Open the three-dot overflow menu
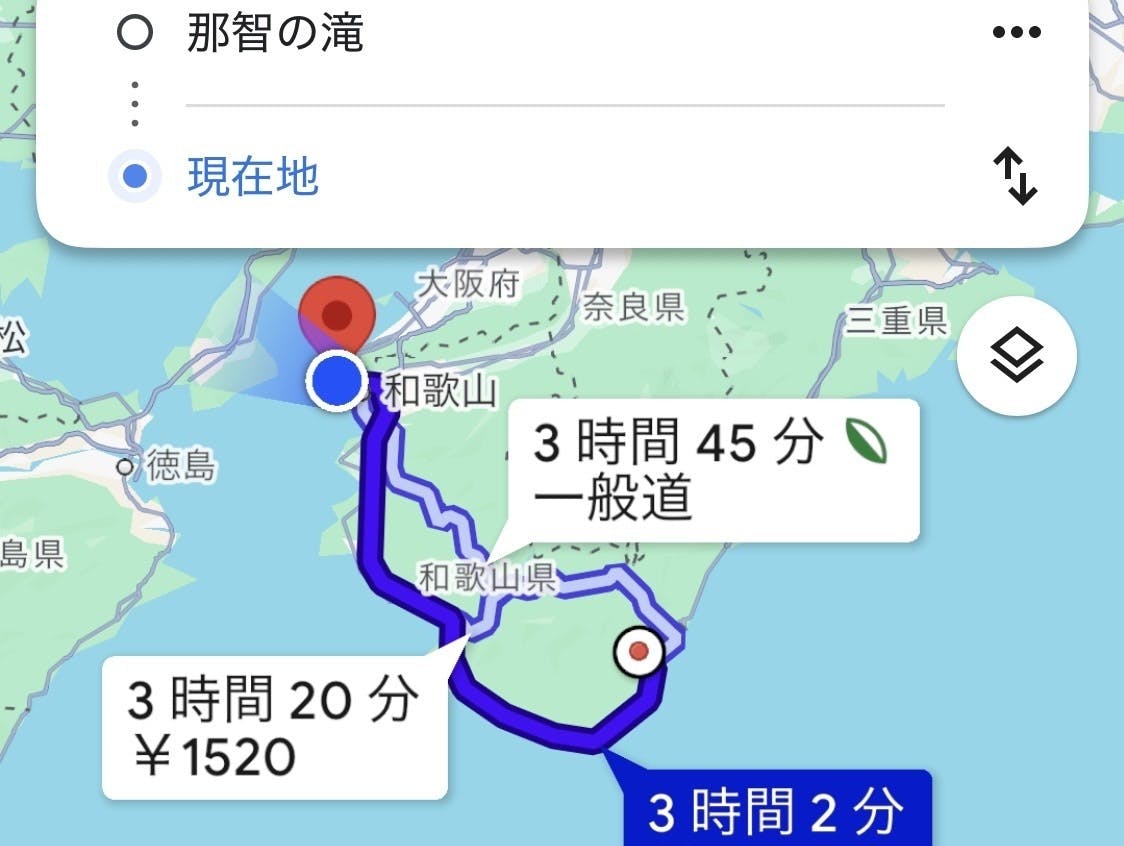This screenshot has height=846, width=1124. (x=1017, y=32)
